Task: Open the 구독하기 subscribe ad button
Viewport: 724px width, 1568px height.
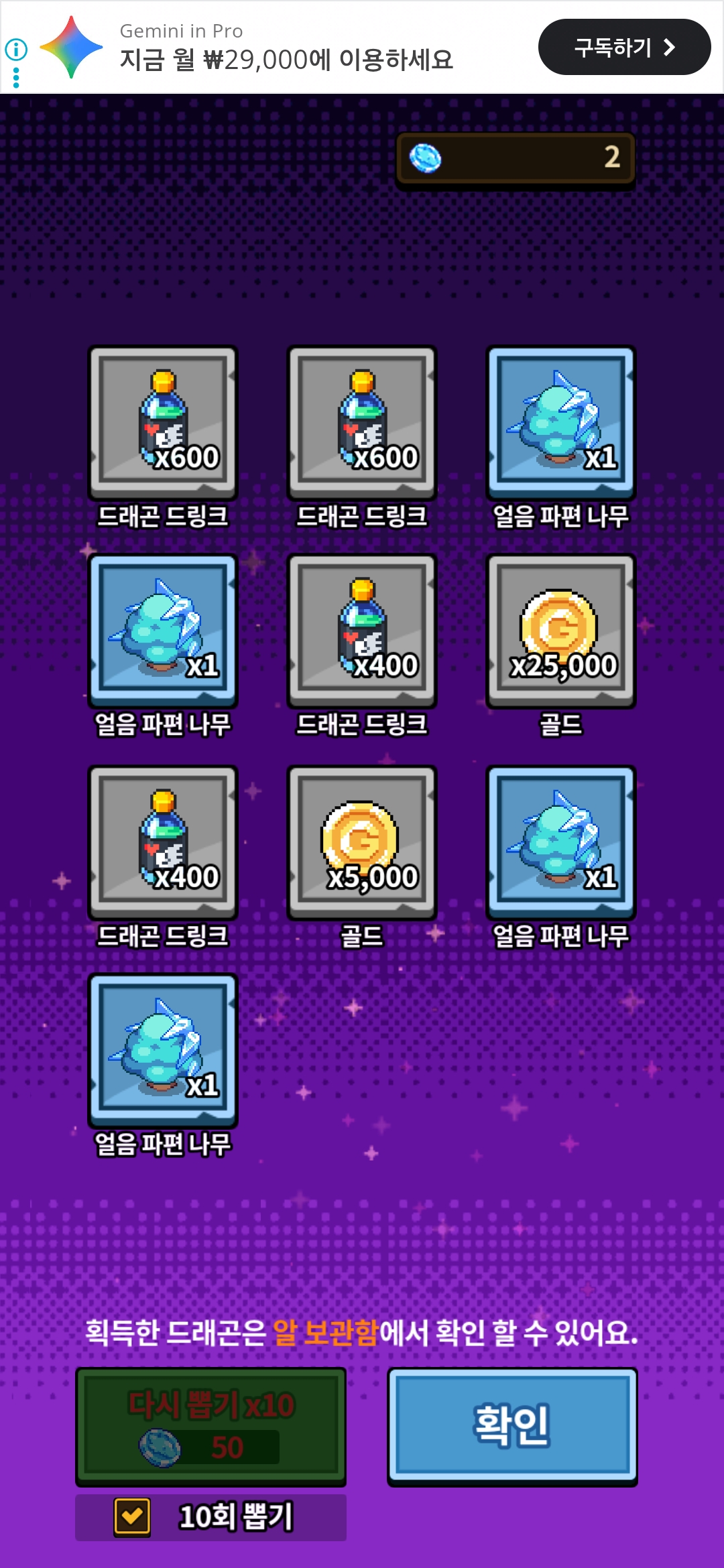Action: pos(623,47)
